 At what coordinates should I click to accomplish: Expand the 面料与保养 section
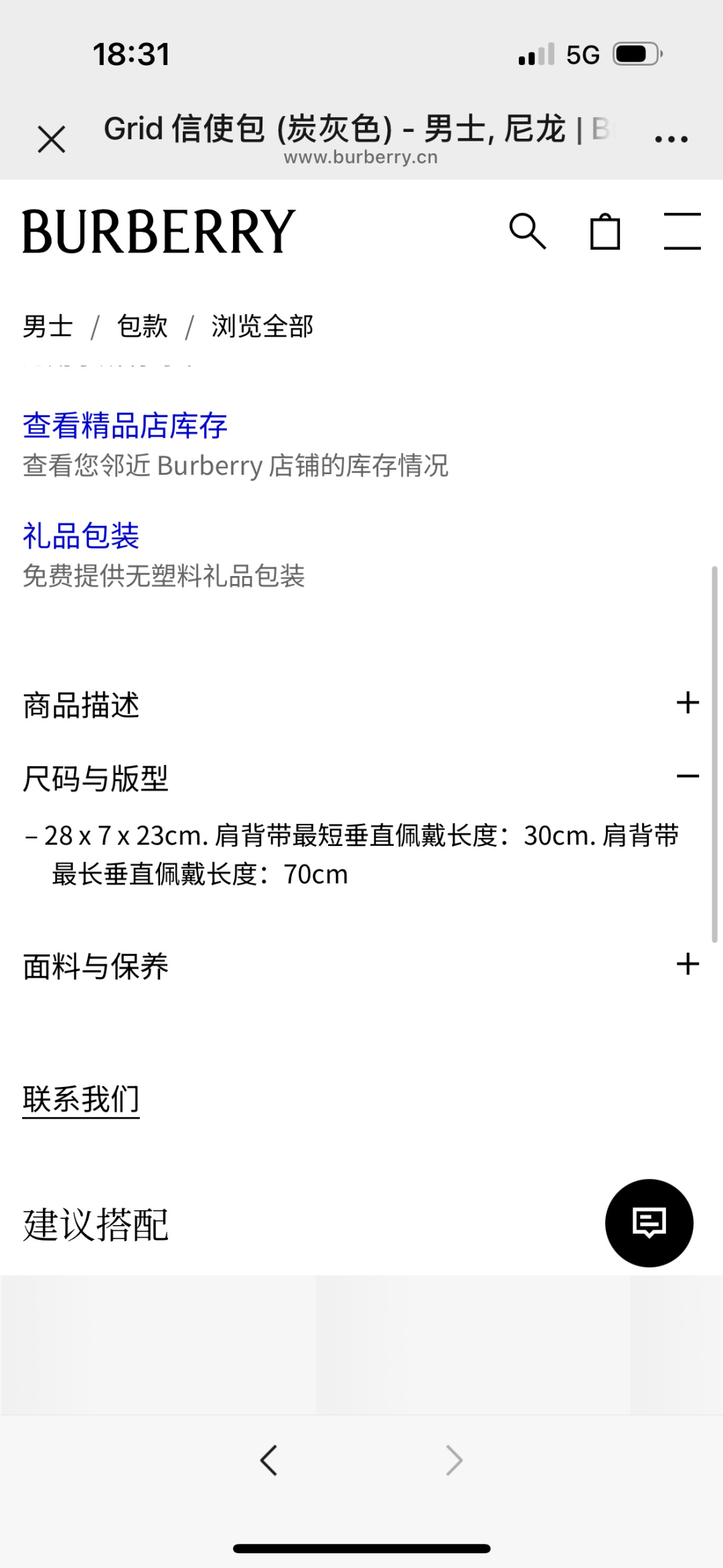pyautogui.click(x=688, y=965)
